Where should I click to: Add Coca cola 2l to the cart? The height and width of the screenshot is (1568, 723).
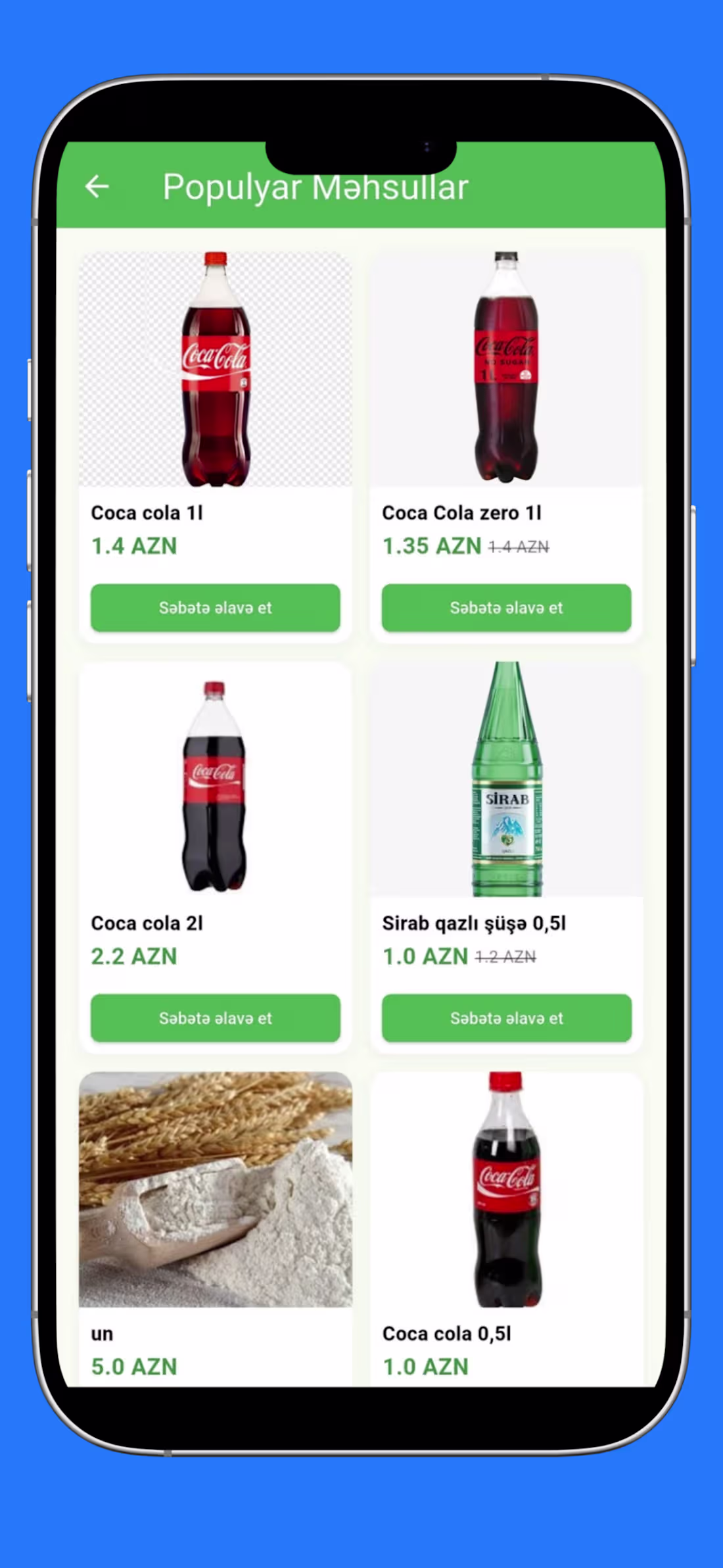(216, 1018)
